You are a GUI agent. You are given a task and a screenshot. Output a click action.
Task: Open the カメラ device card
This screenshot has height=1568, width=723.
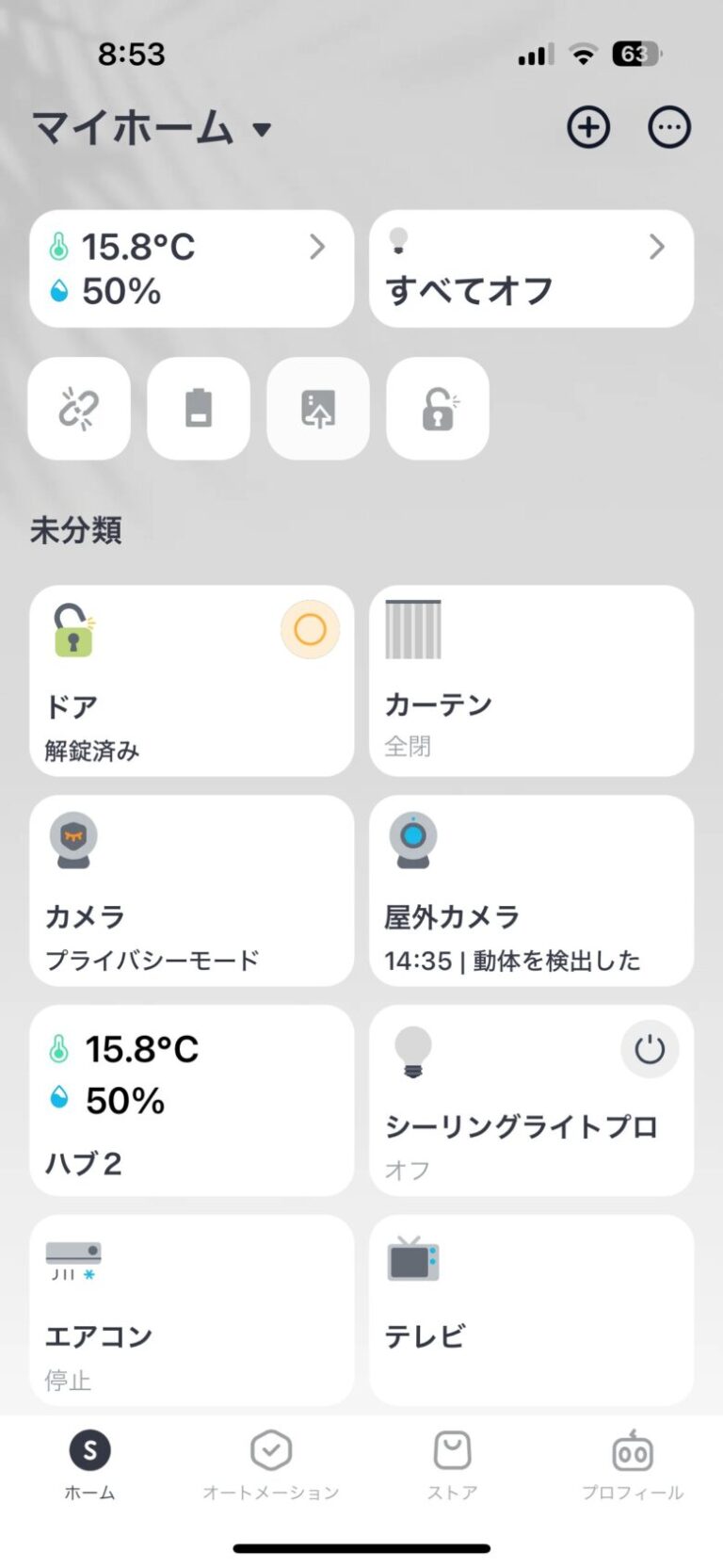tap(191, 890)
